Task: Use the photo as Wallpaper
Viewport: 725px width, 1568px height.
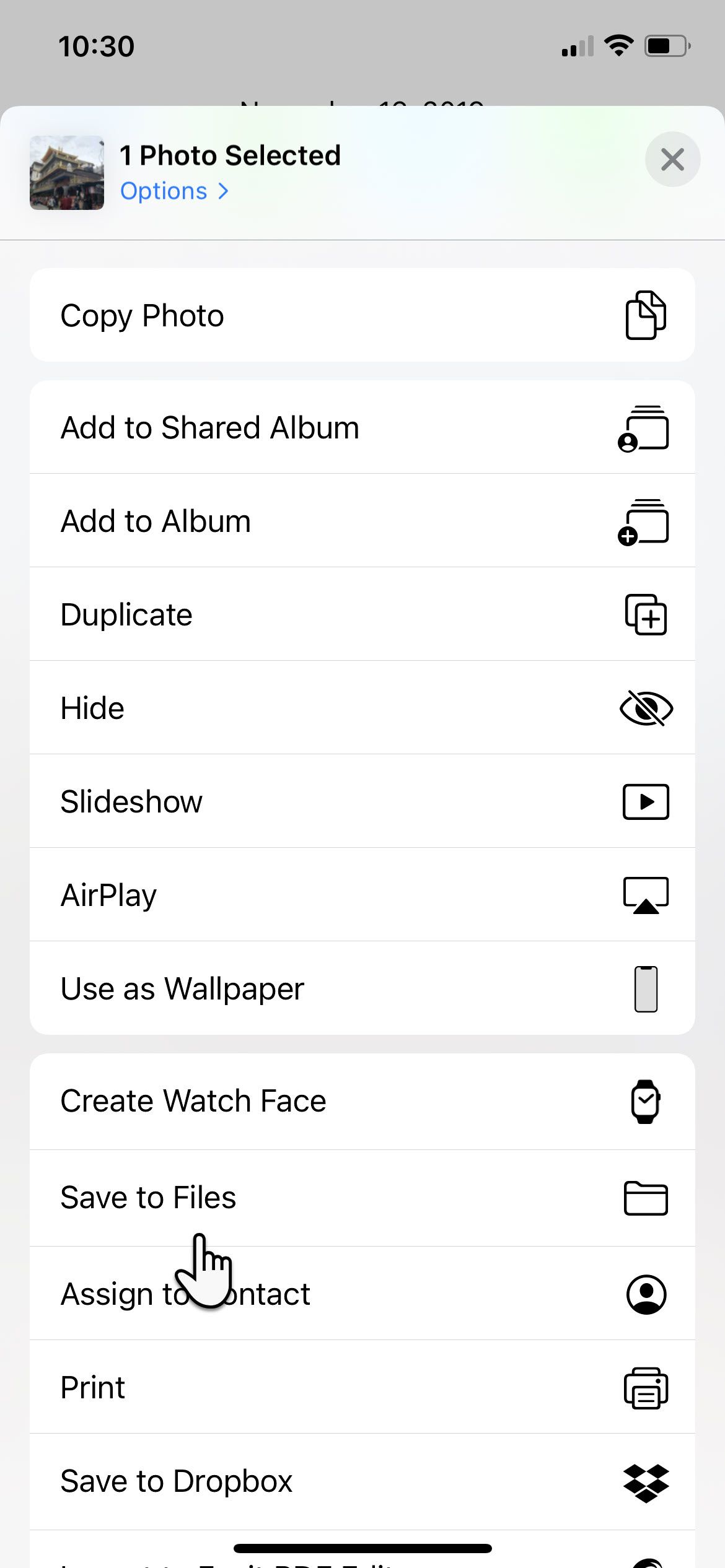Action: click(x=362, y=988)
